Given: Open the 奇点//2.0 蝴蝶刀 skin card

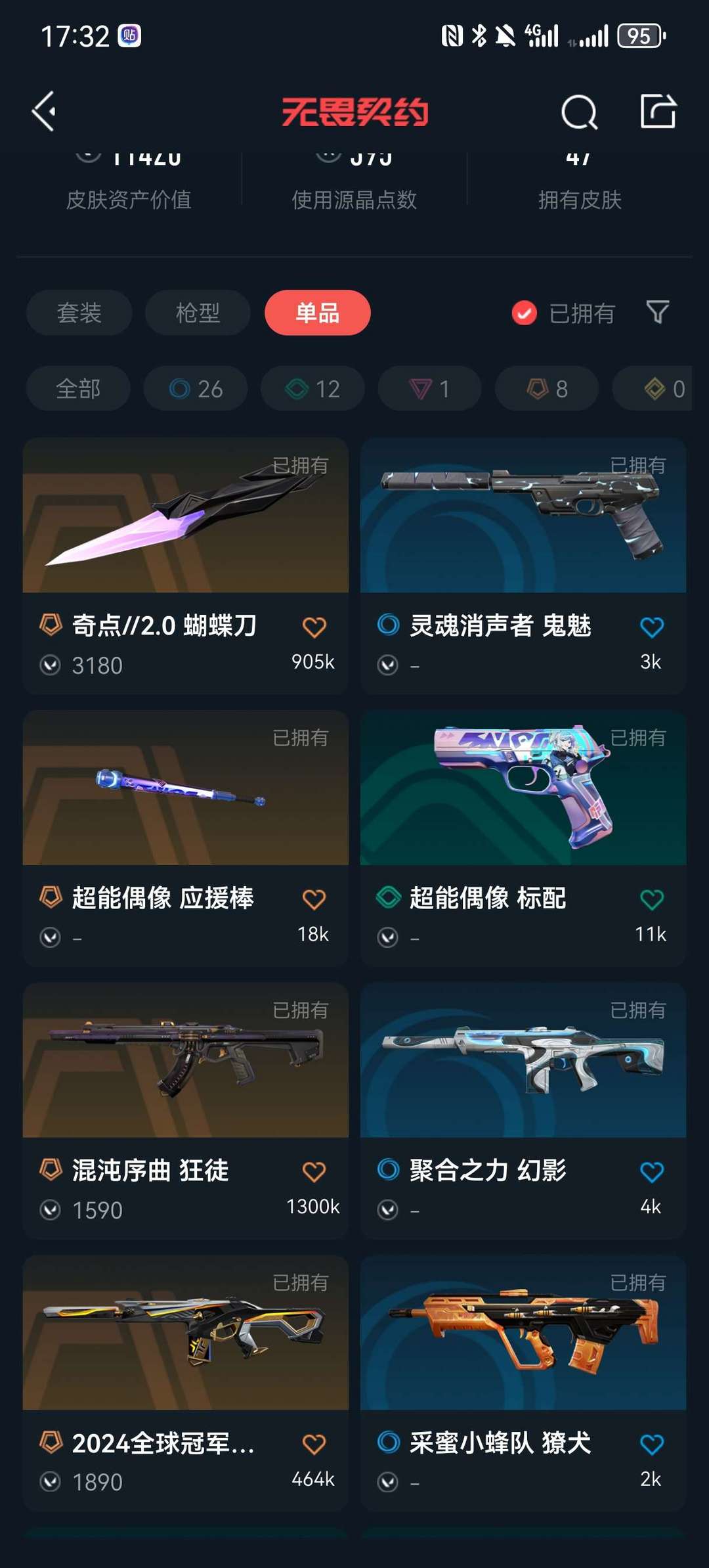Looking at the screenshot, I should pos(186,566).
